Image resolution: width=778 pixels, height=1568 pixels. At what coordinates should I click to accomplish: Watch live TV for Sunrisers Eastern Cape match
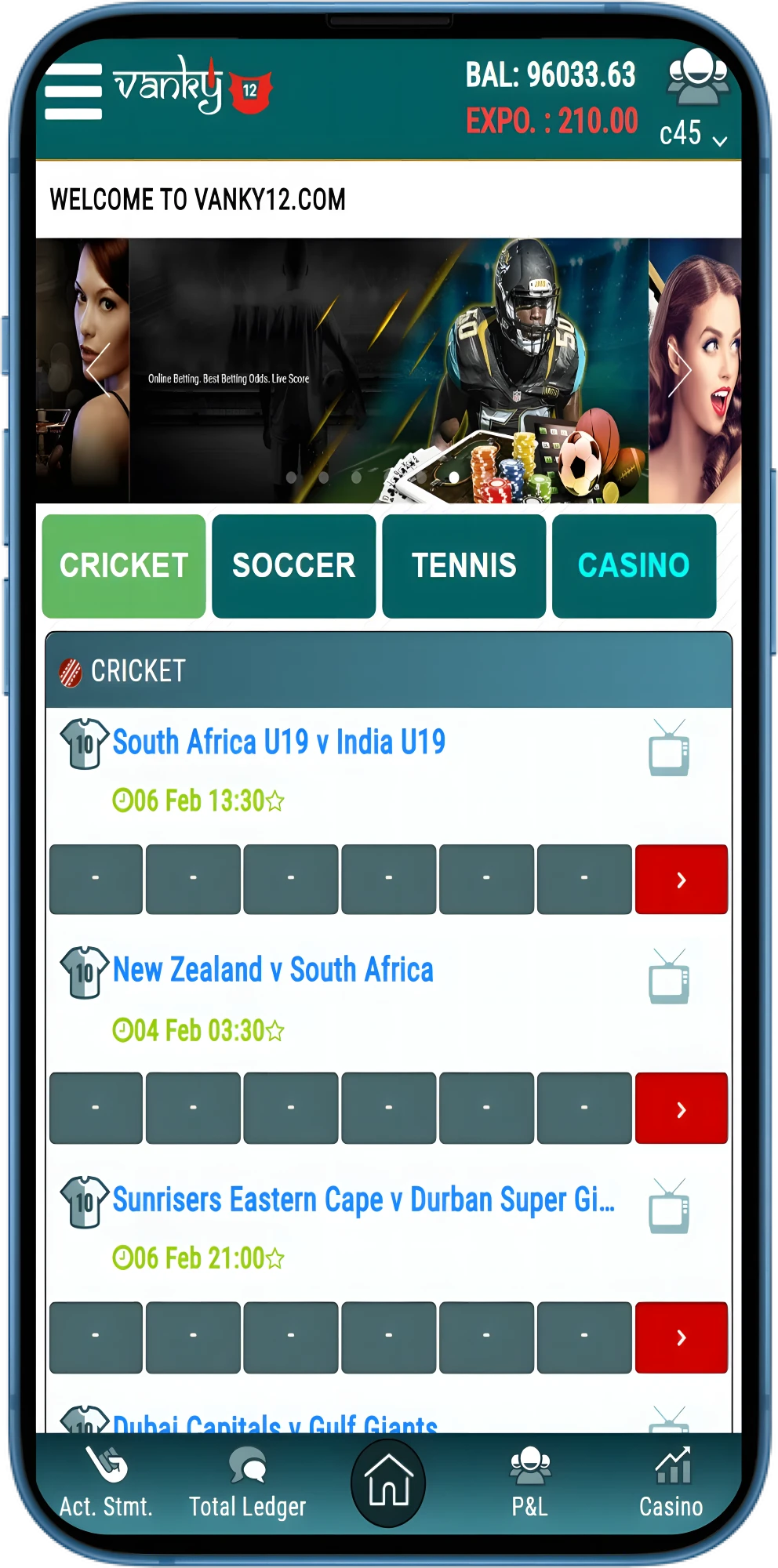[668, 1207]
